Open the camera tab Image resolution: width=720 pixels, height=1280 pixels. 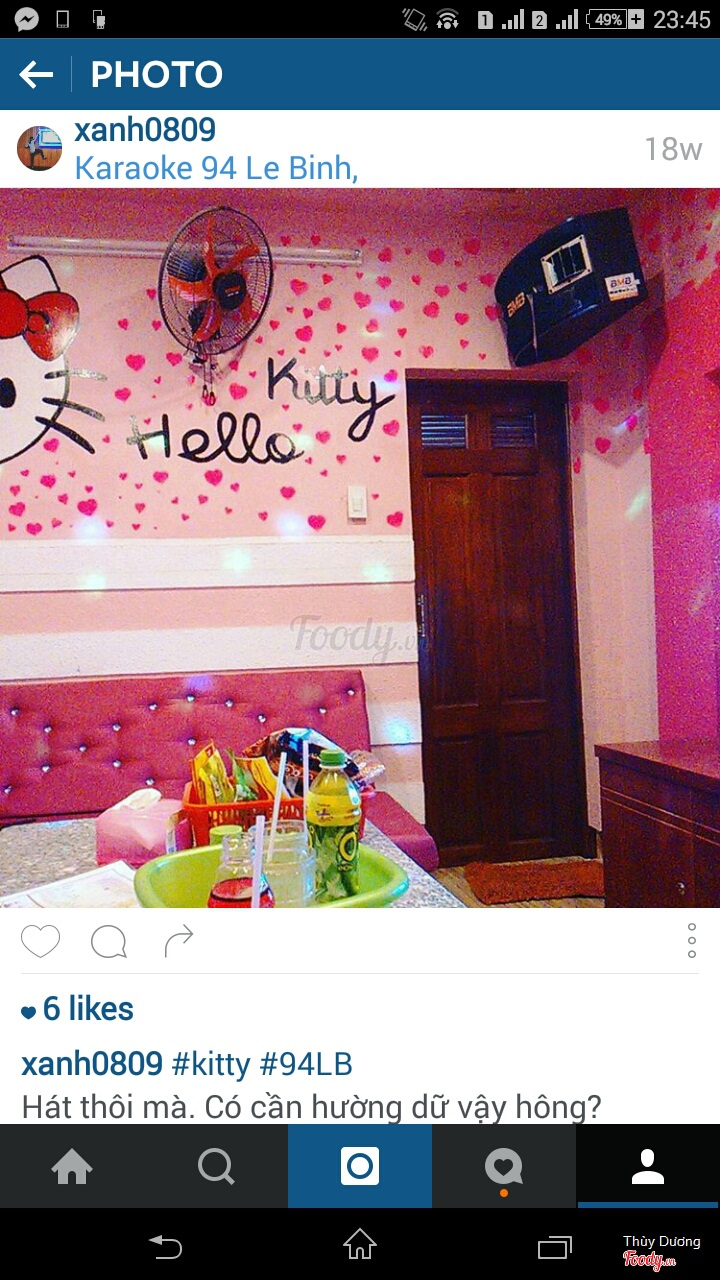coord(360,1166)
